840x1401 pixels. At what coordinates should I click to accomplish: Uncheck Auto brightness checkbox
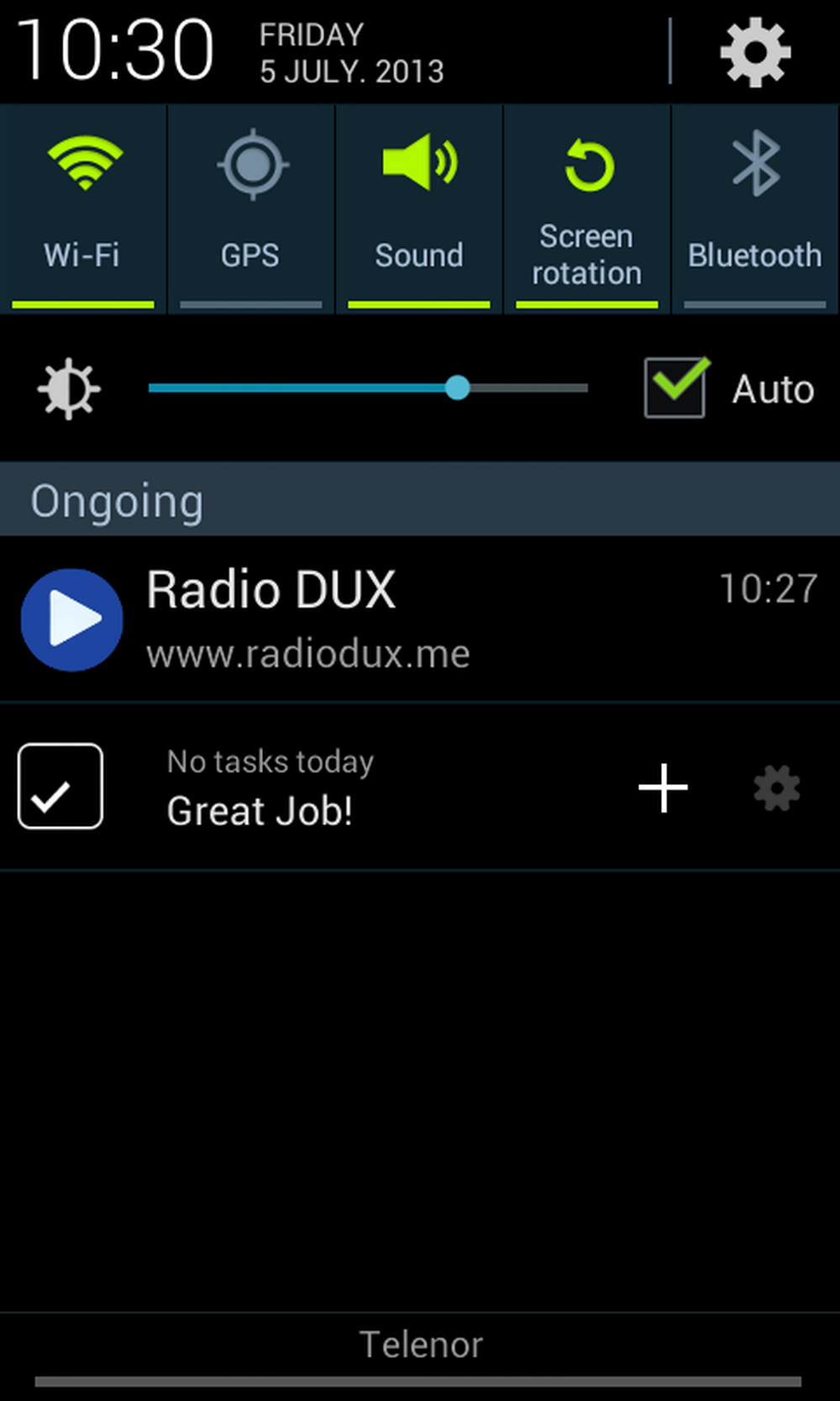tap(675, 387)
